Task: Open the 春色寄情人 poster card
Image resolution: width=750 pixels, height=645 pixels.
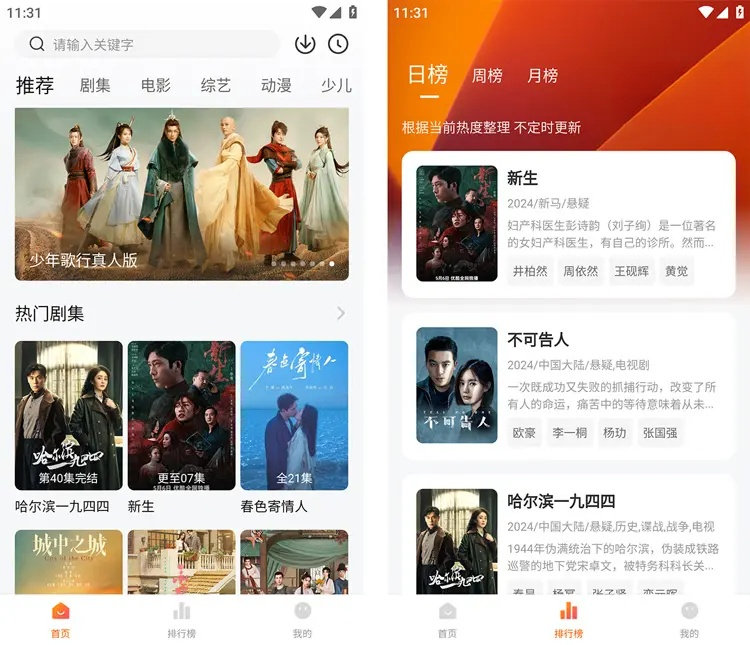Action: [294, 415]
